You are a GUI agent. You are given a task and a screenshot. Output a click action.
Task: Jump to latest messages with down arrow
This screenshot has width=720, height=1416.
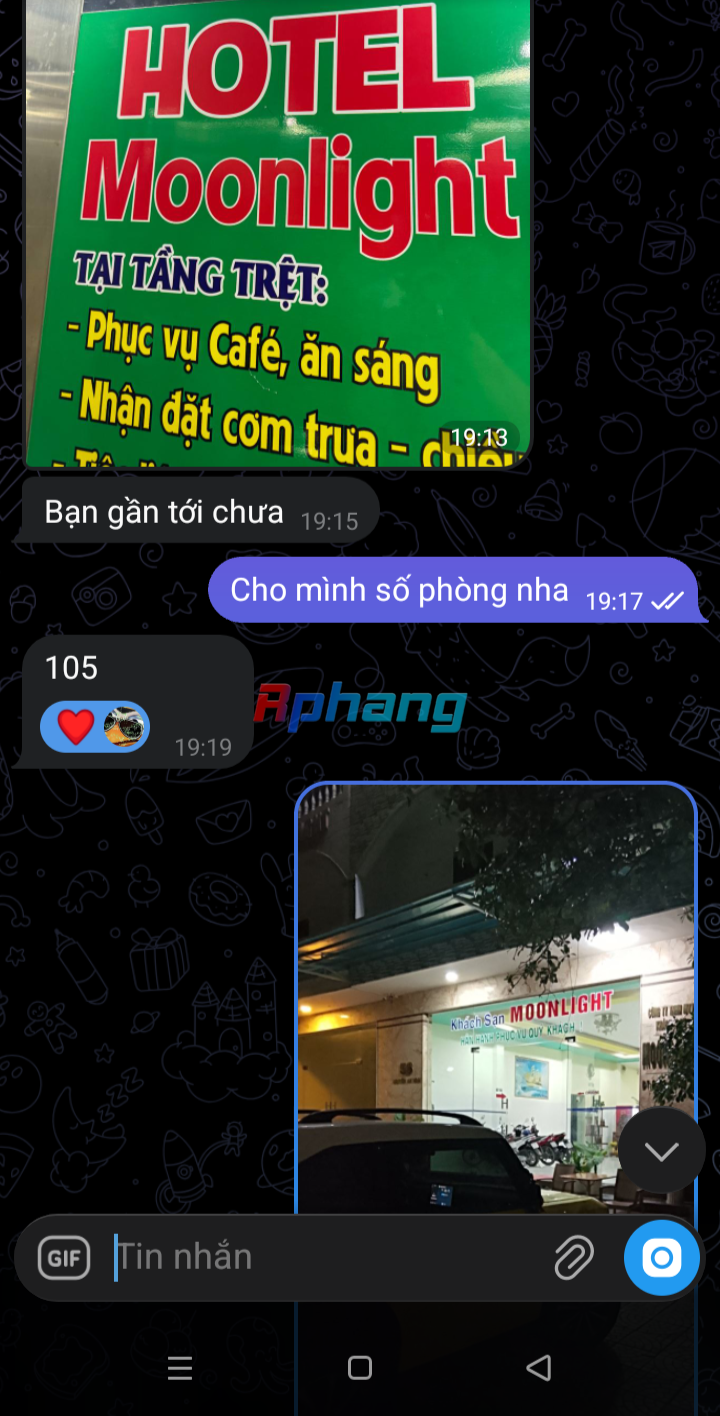(662, 1150)
